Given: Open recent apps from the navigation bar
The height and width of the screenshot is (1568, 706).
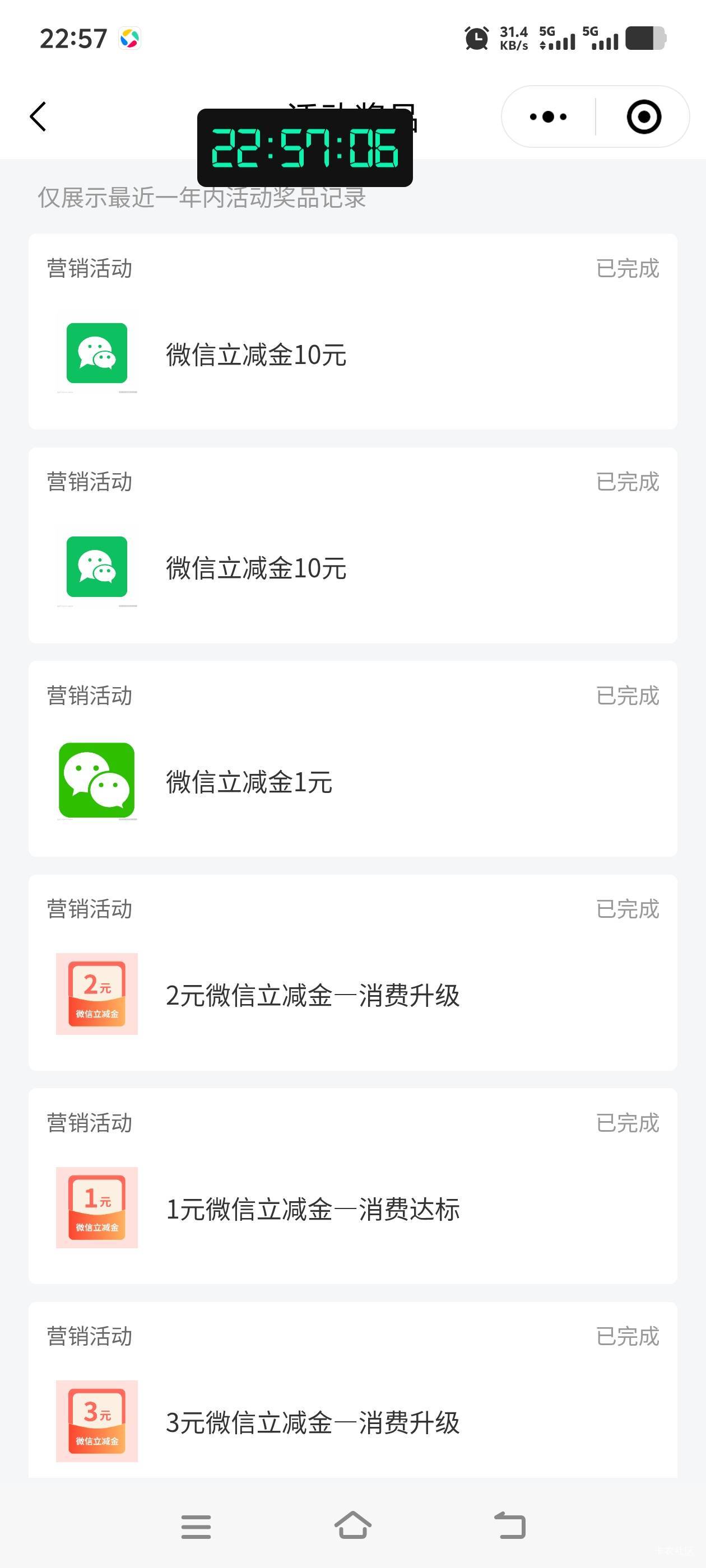Looking at the screenshot, I should [196, 1527].
